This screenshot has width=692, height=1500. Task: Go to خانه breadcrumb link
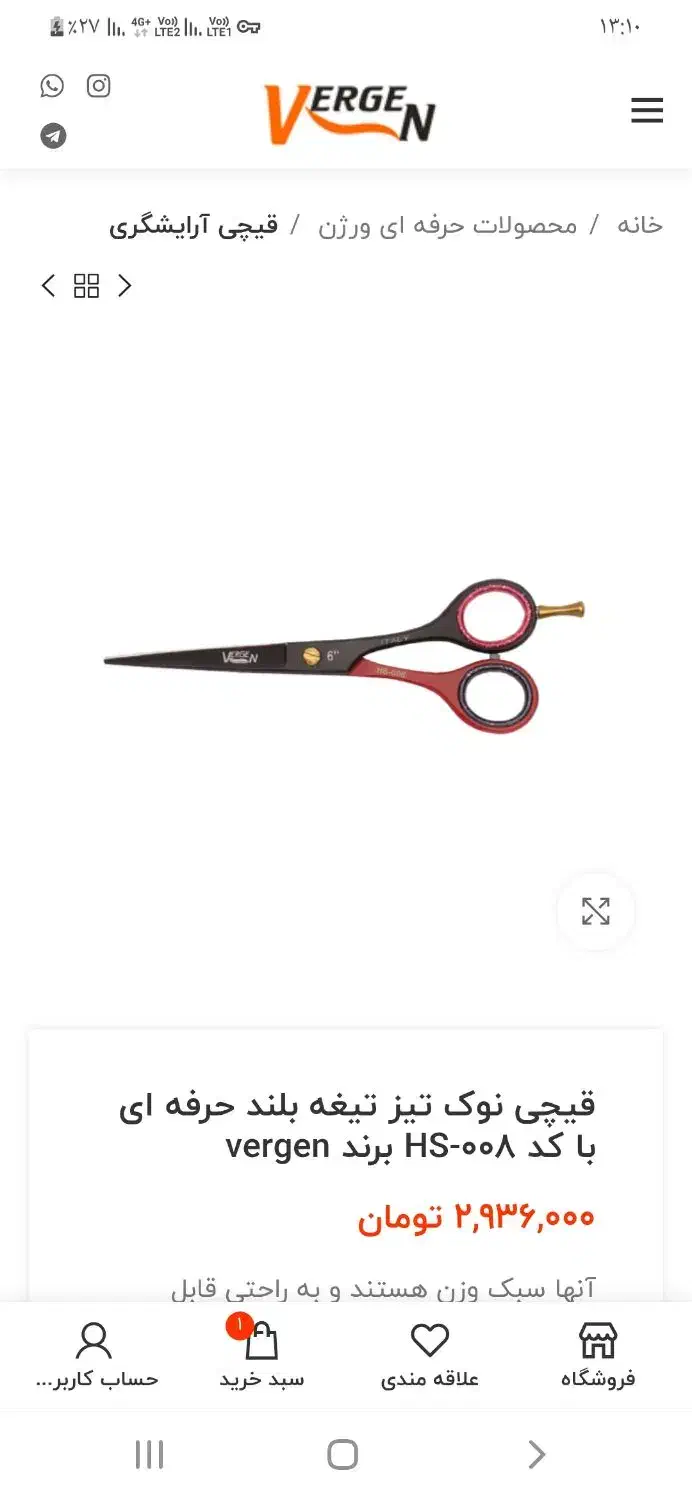click(x=639, y=225)
